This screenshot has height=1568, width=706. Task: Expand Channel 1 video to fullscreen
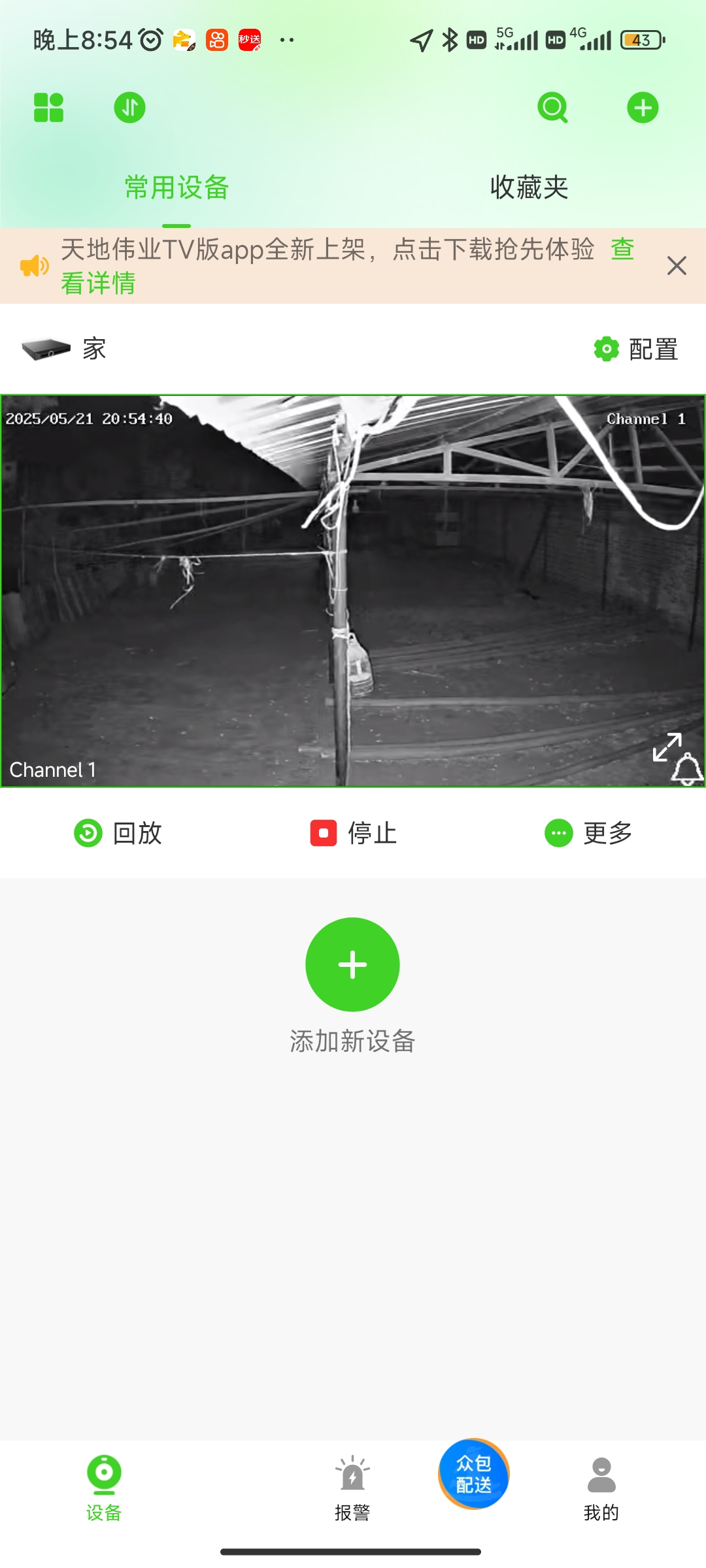[x=667, y=747]
